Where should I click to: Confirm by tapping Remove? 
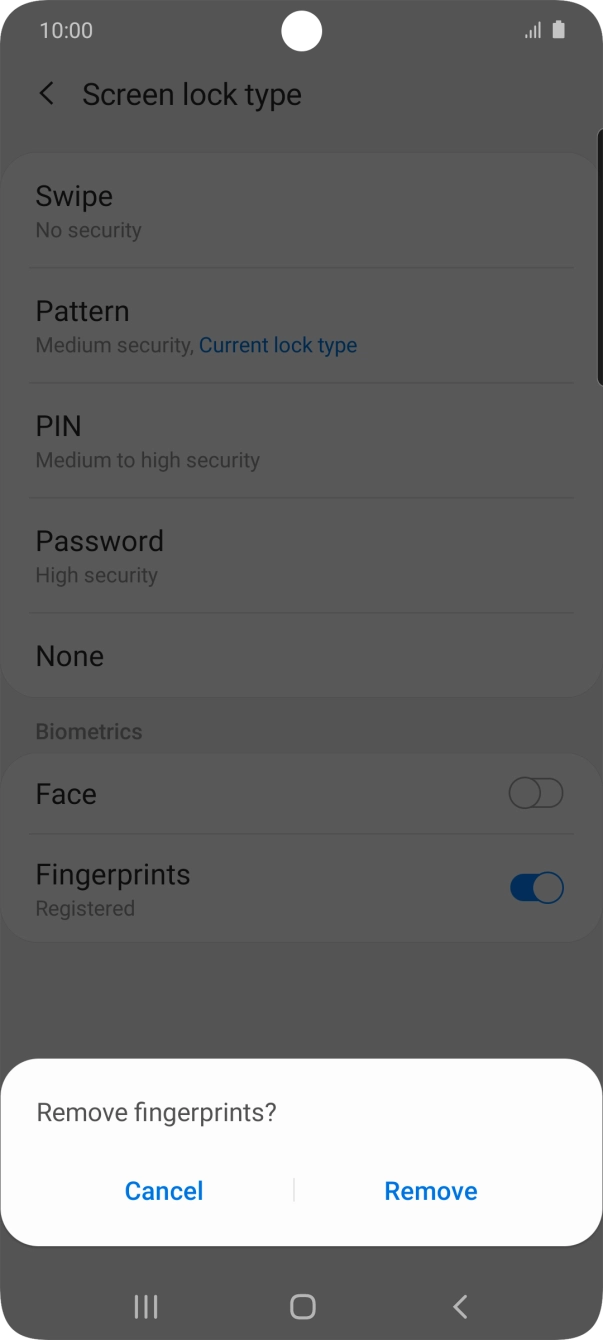tap(431, 1190)
